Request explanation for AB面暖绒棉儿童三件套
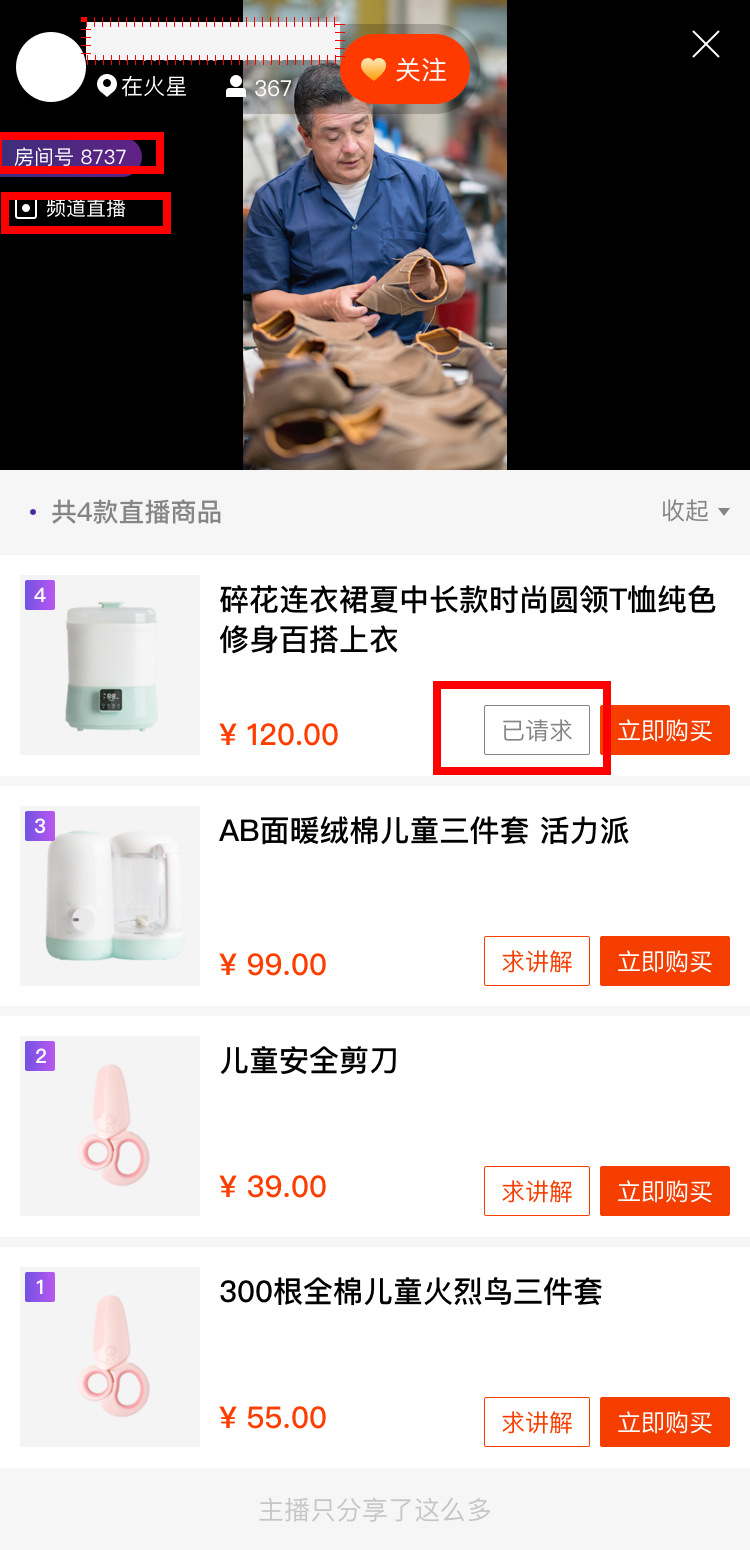Image resolution: width=750 pixels, height=1550 pixels. coord(537,961)
